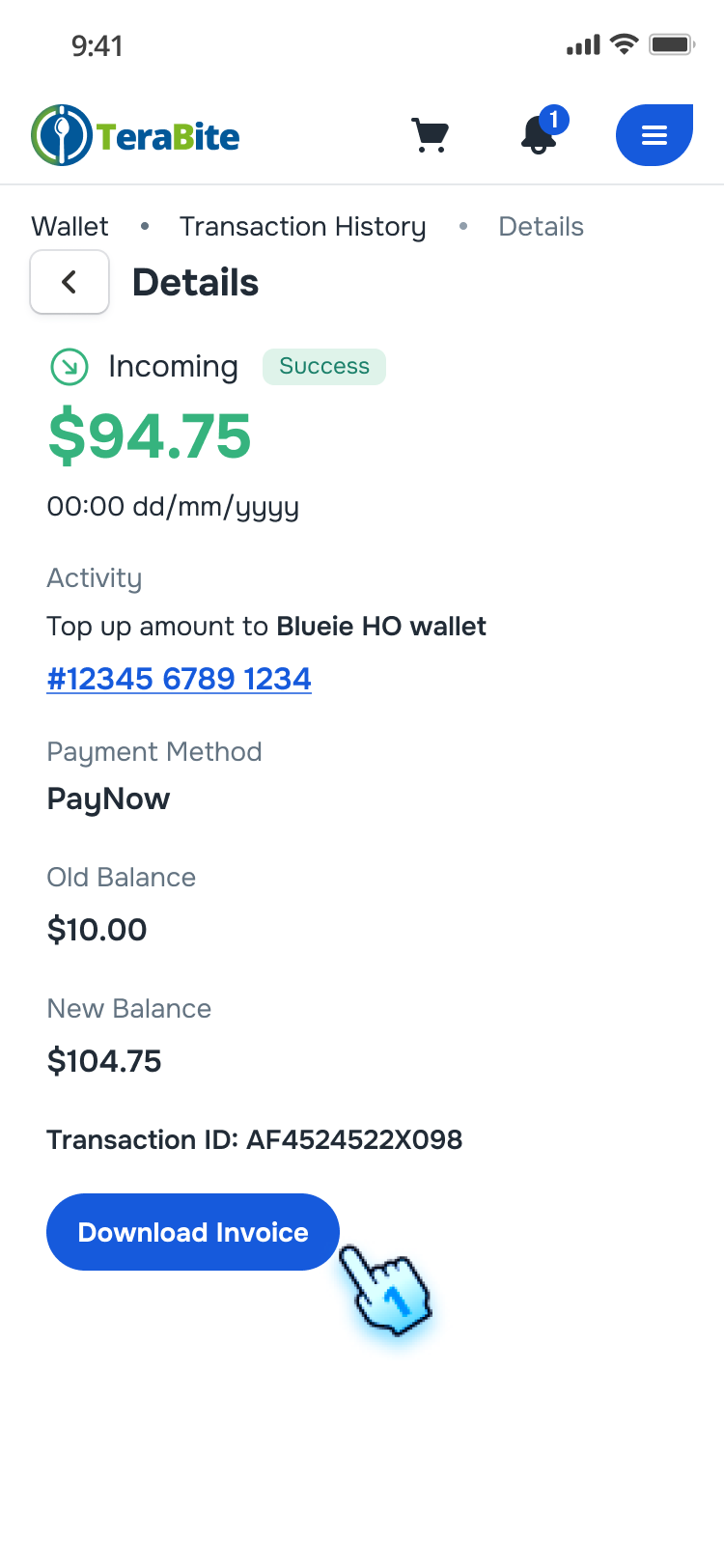Click the Success status badge
724x1568 pixels.
click(x=323, y=367)
